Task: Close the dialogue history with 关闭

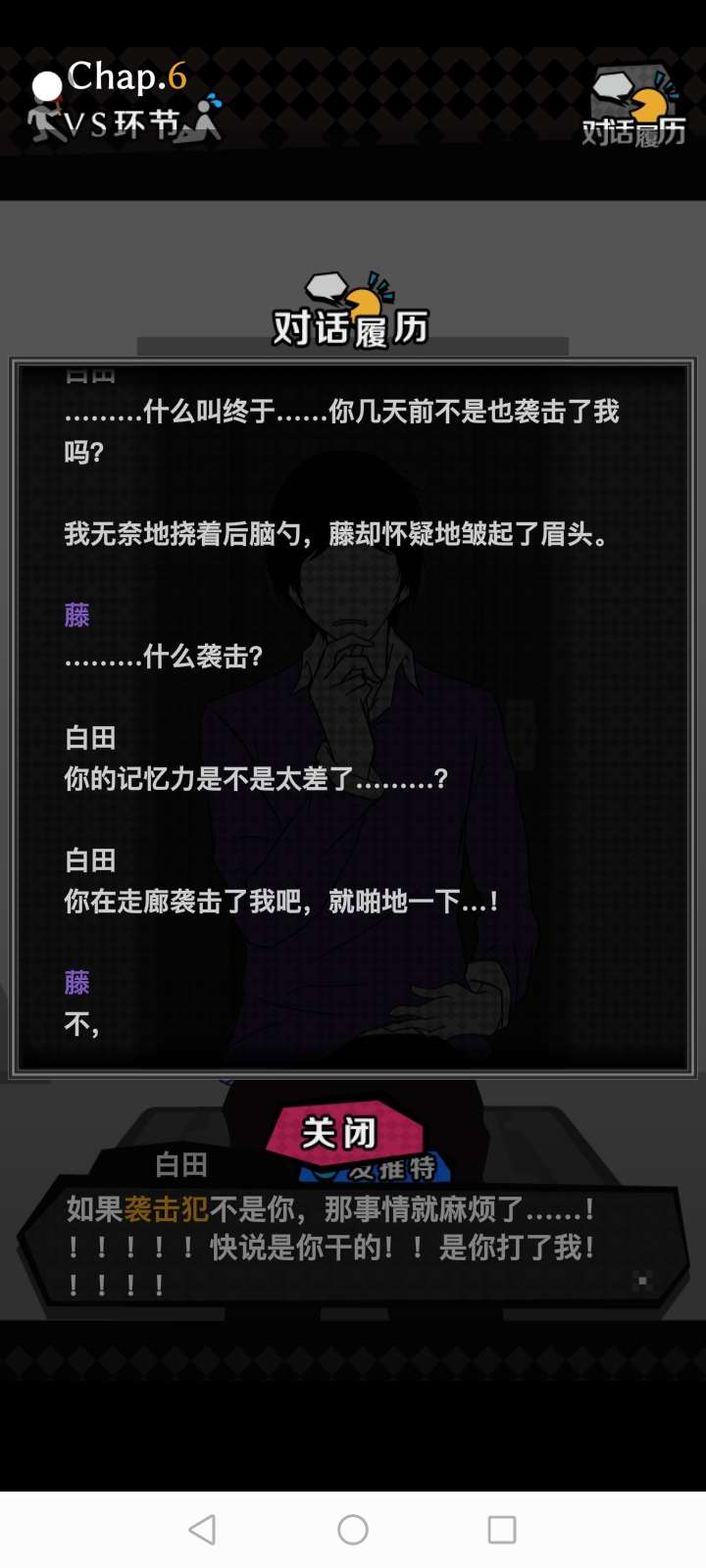Action: click(342, 1133)
